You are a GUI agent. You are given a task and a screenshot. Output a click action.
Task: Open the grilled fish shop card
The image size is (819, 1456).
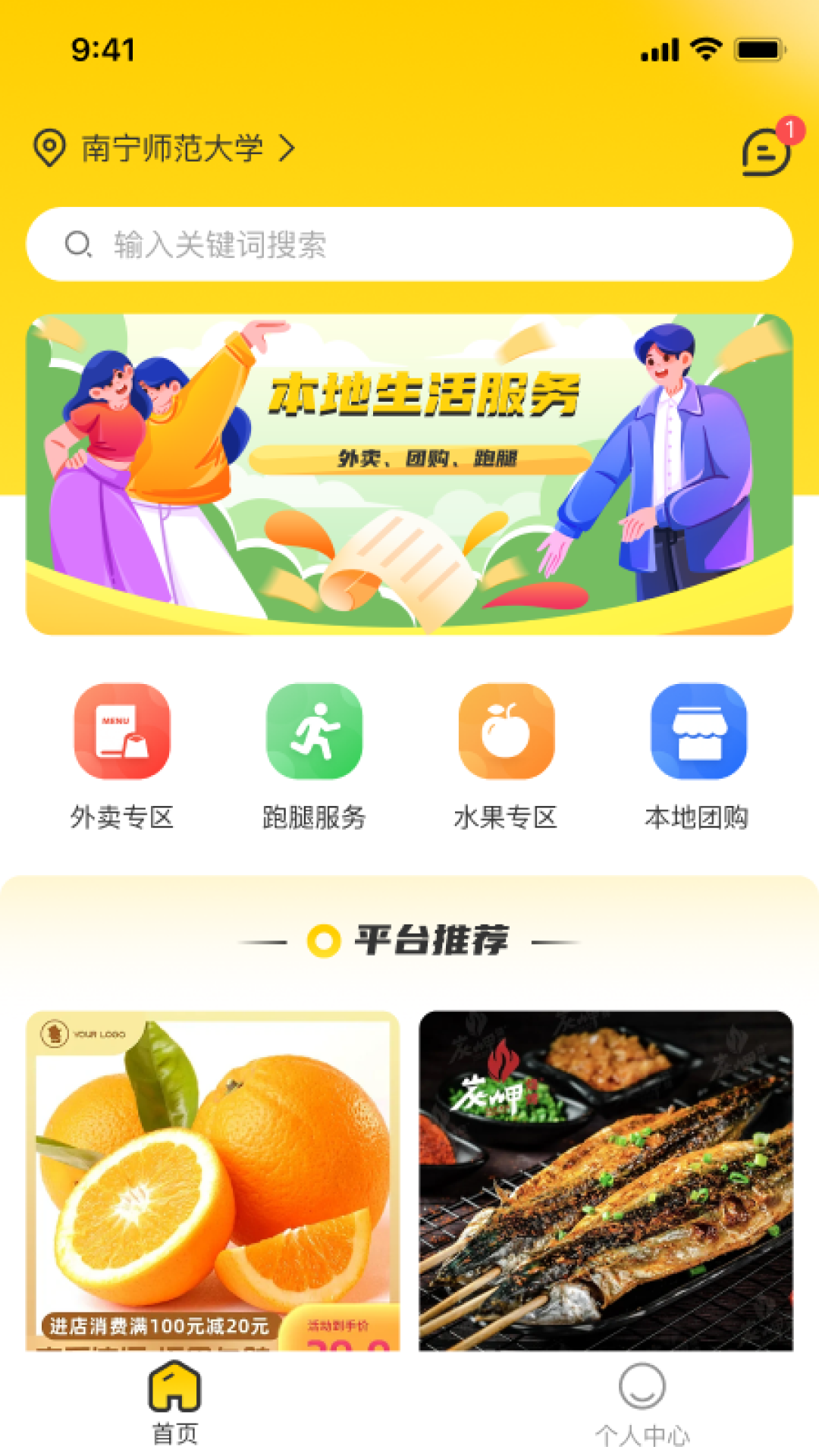[x=606, y=1179]
